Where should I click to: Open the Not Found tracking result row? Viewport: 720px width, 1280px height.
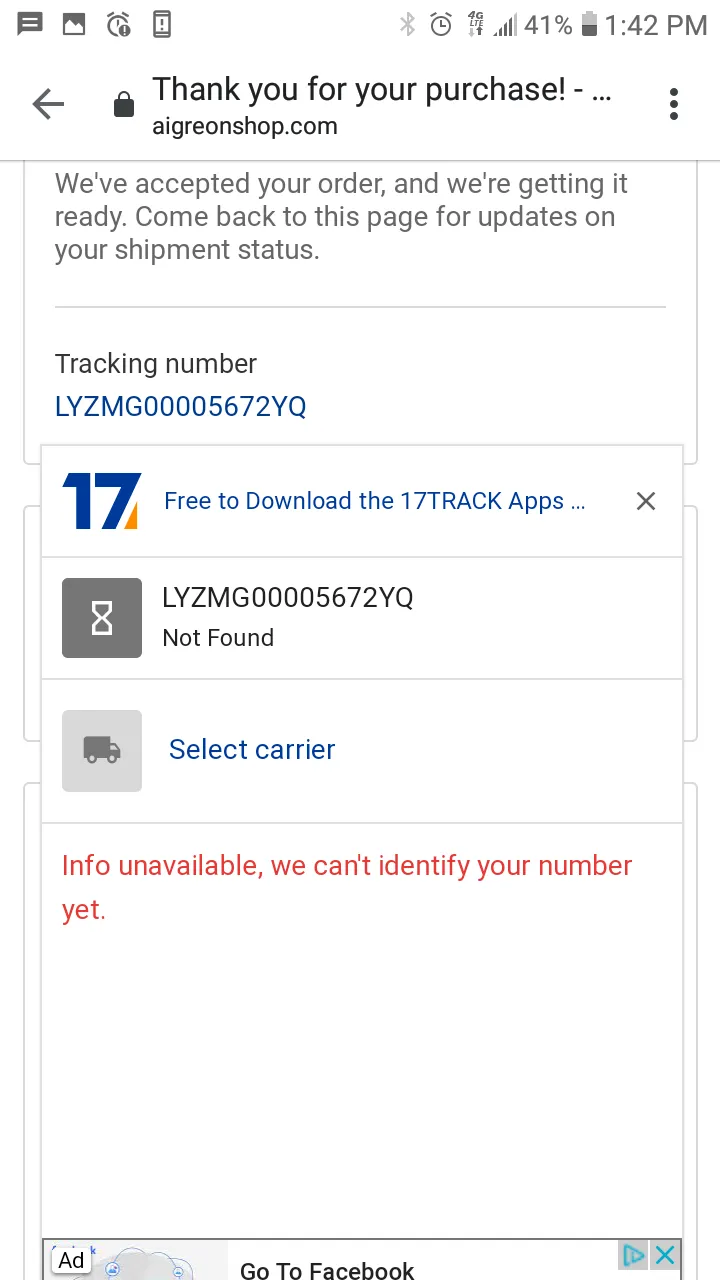[x=362, y=618]
